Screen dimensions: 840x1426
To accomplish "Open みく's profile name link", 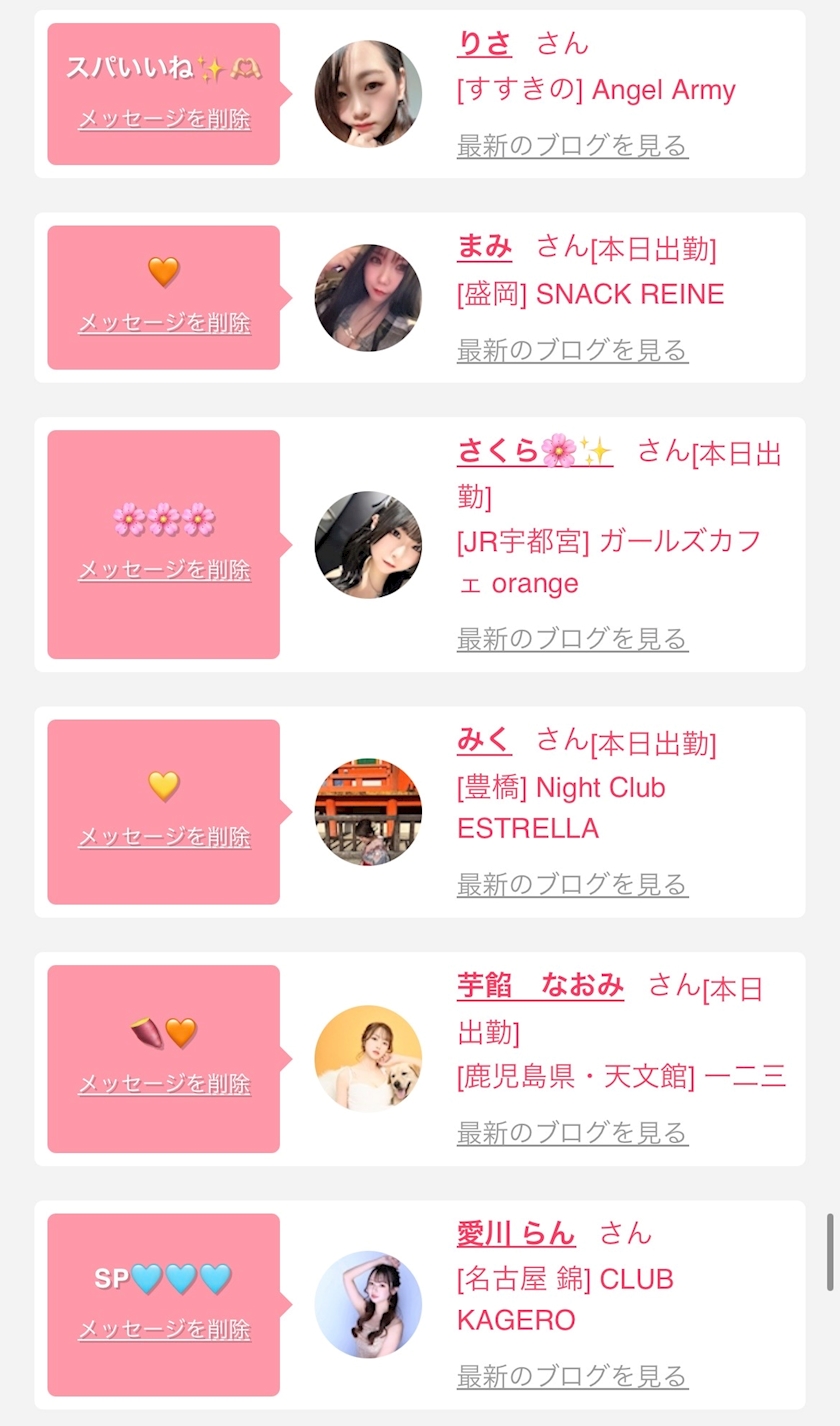I will click(x=484, y=740).
